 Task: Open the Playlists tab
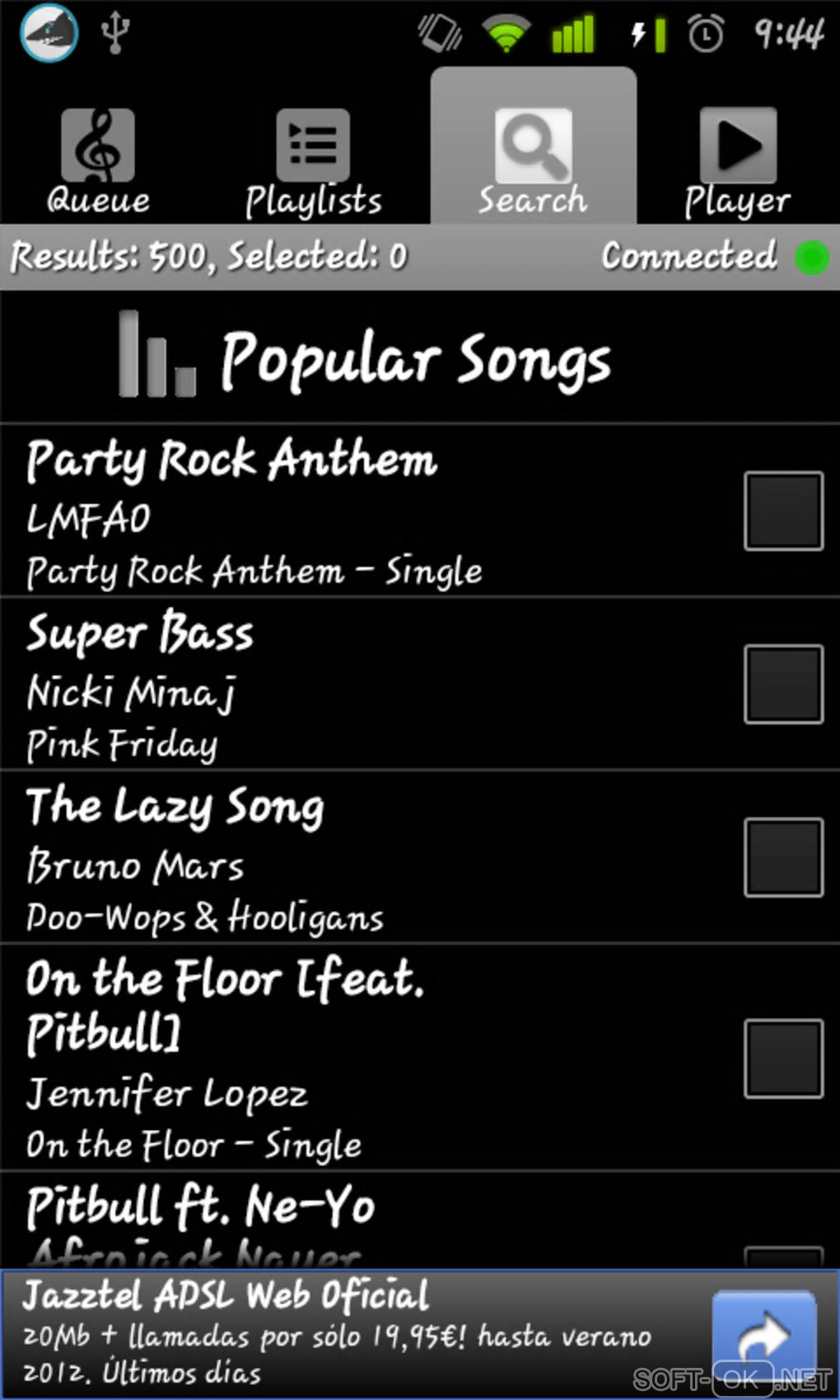[x=313, y=161]
